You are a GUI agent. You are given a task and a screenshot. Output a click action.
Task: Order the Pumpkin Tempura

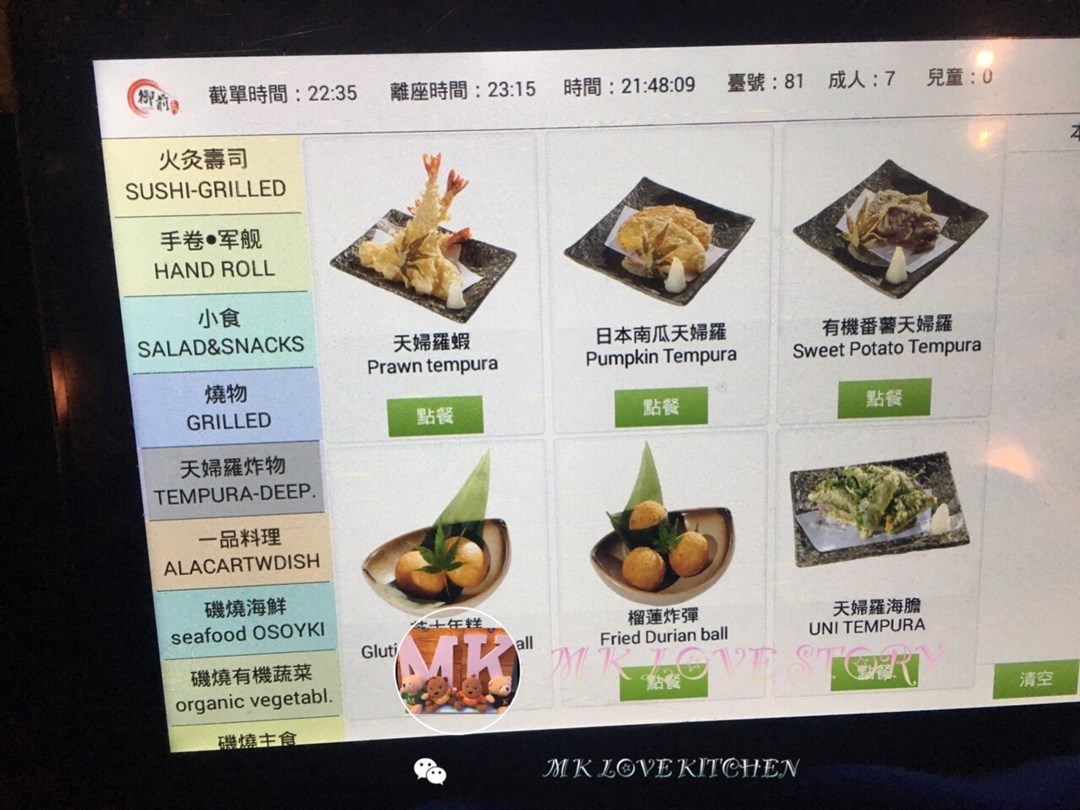(x=661, y=407)
